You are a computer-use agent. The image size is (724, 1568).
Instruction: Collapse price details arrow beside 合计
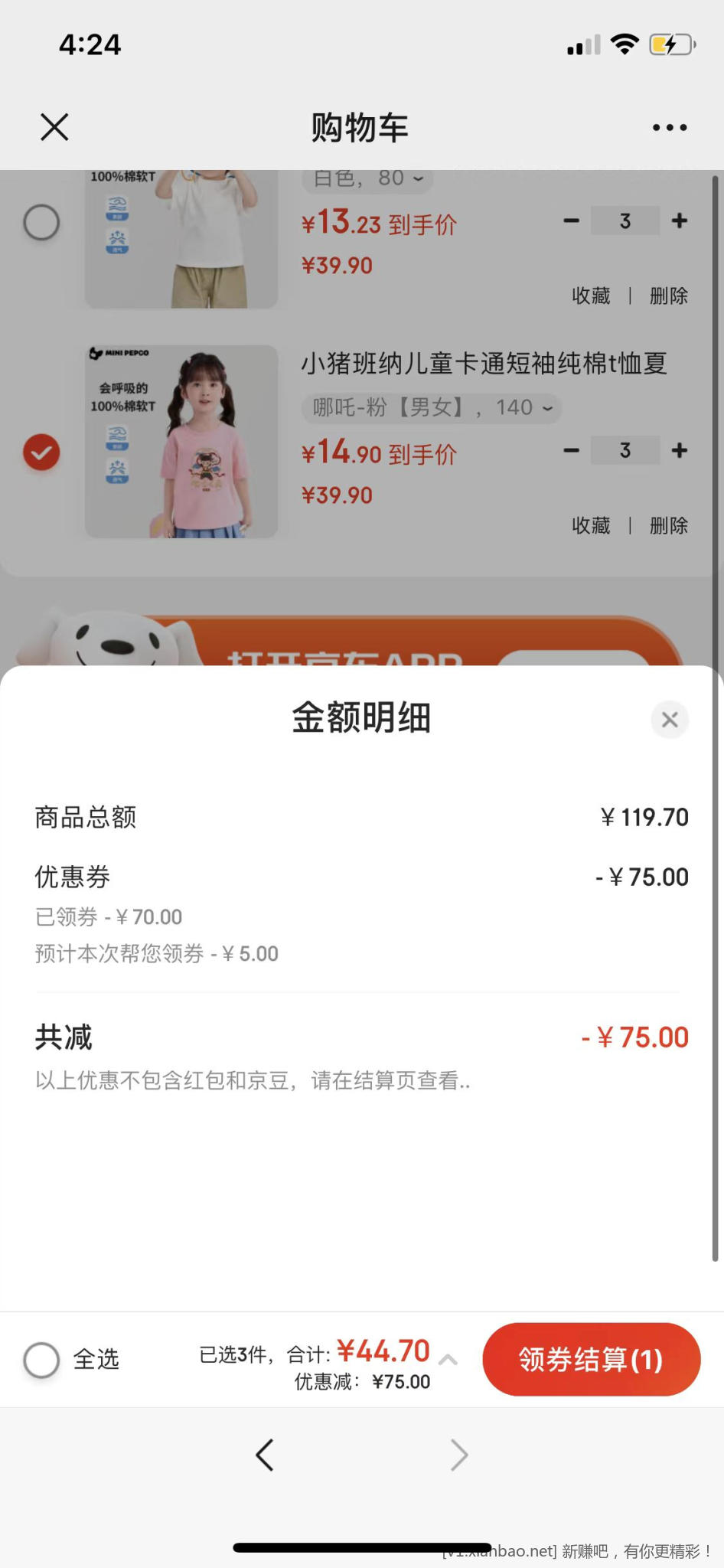[448, 1360]
